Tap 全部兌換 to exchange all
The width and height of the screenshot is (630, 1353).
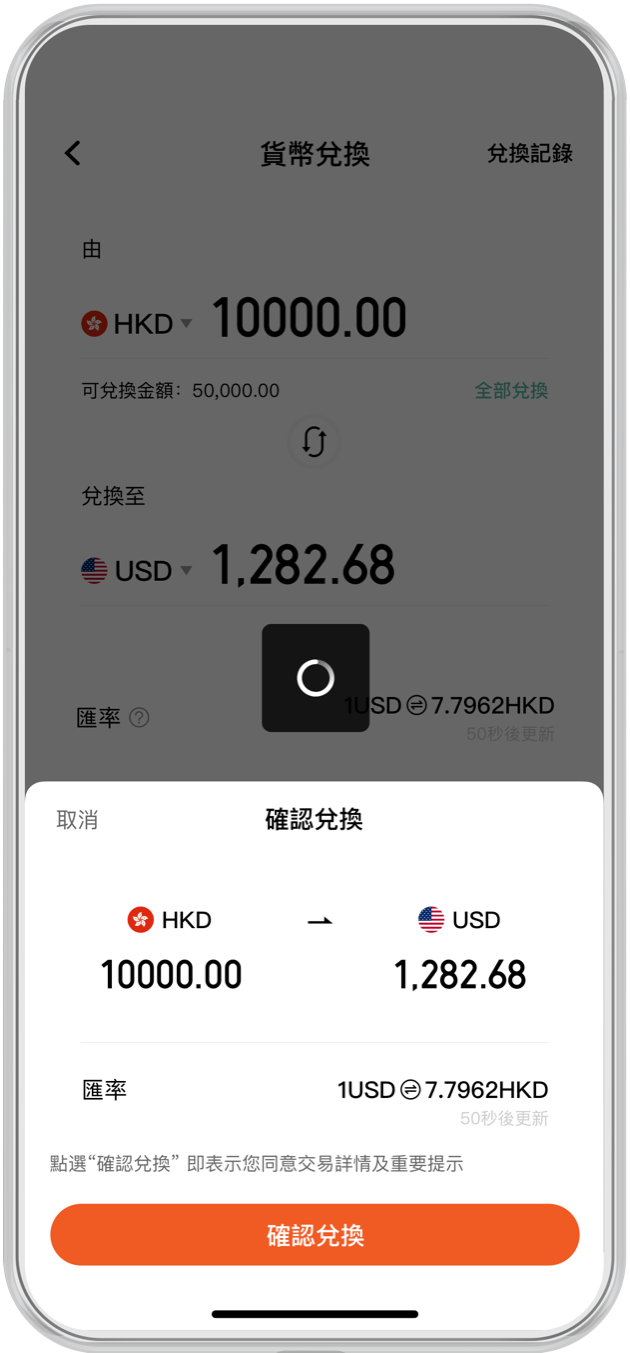pos(511,391)
